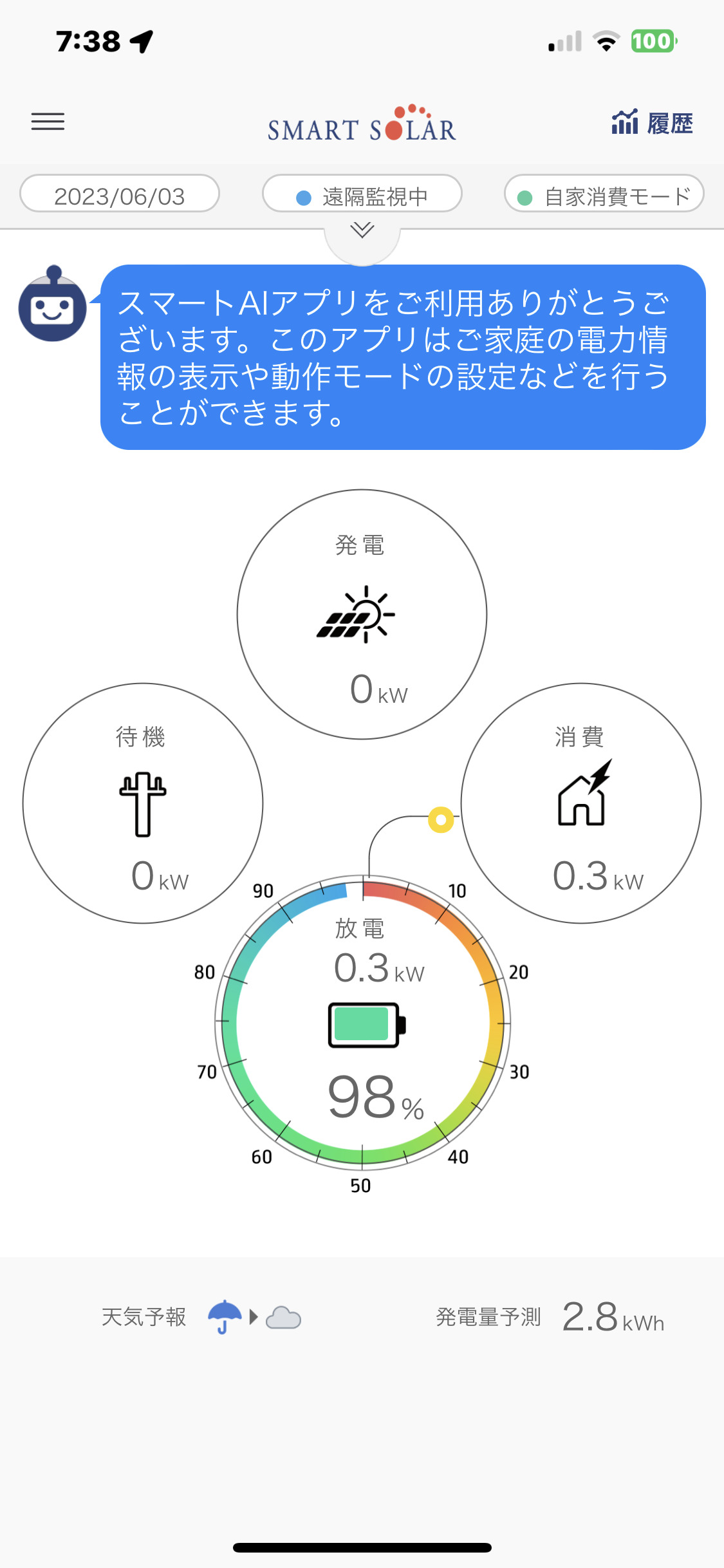Tap the 遠隔監視中 status chip
This screenshot has height=1568, width=724.
[362, 193]
